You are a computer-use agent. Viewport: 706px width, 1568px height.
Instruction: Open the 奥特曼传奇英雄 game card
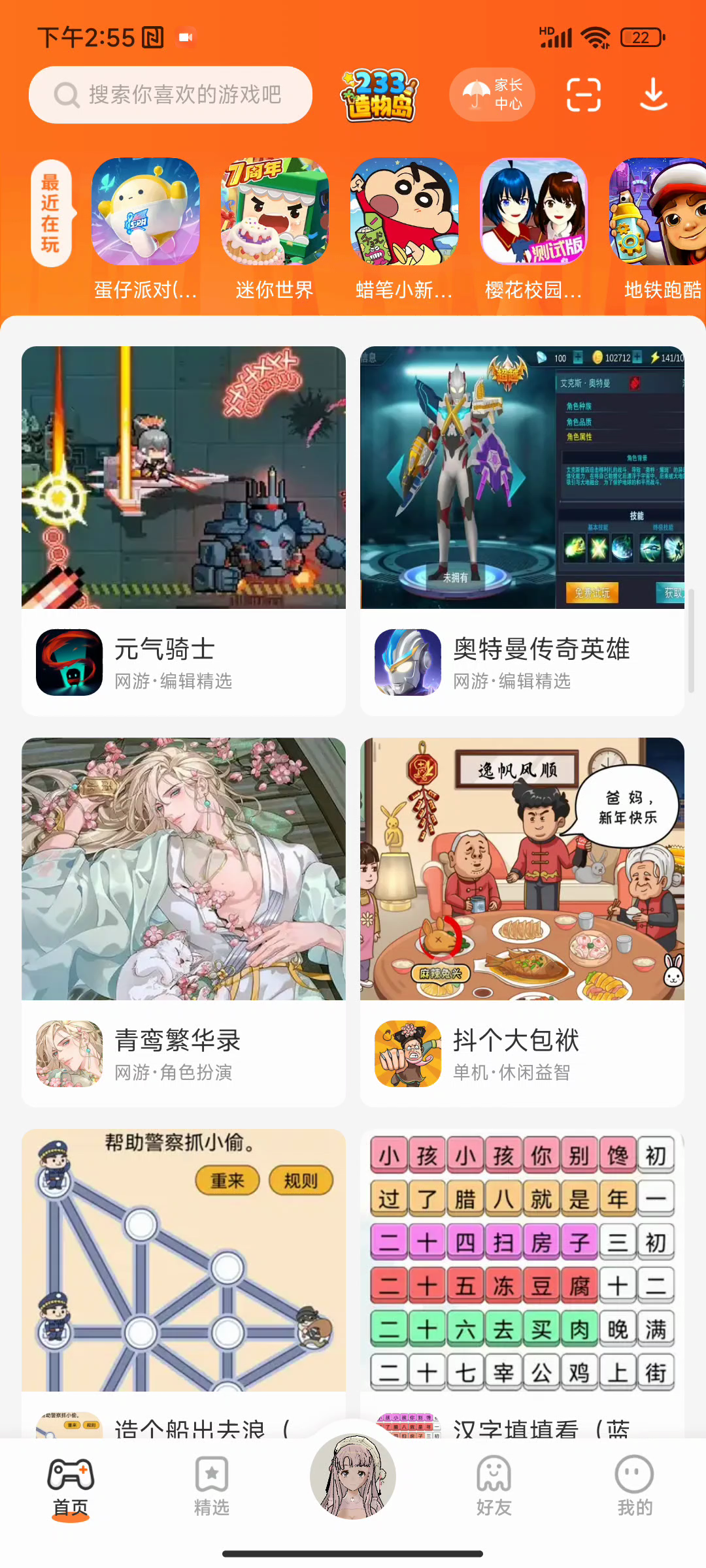point(522,531)
